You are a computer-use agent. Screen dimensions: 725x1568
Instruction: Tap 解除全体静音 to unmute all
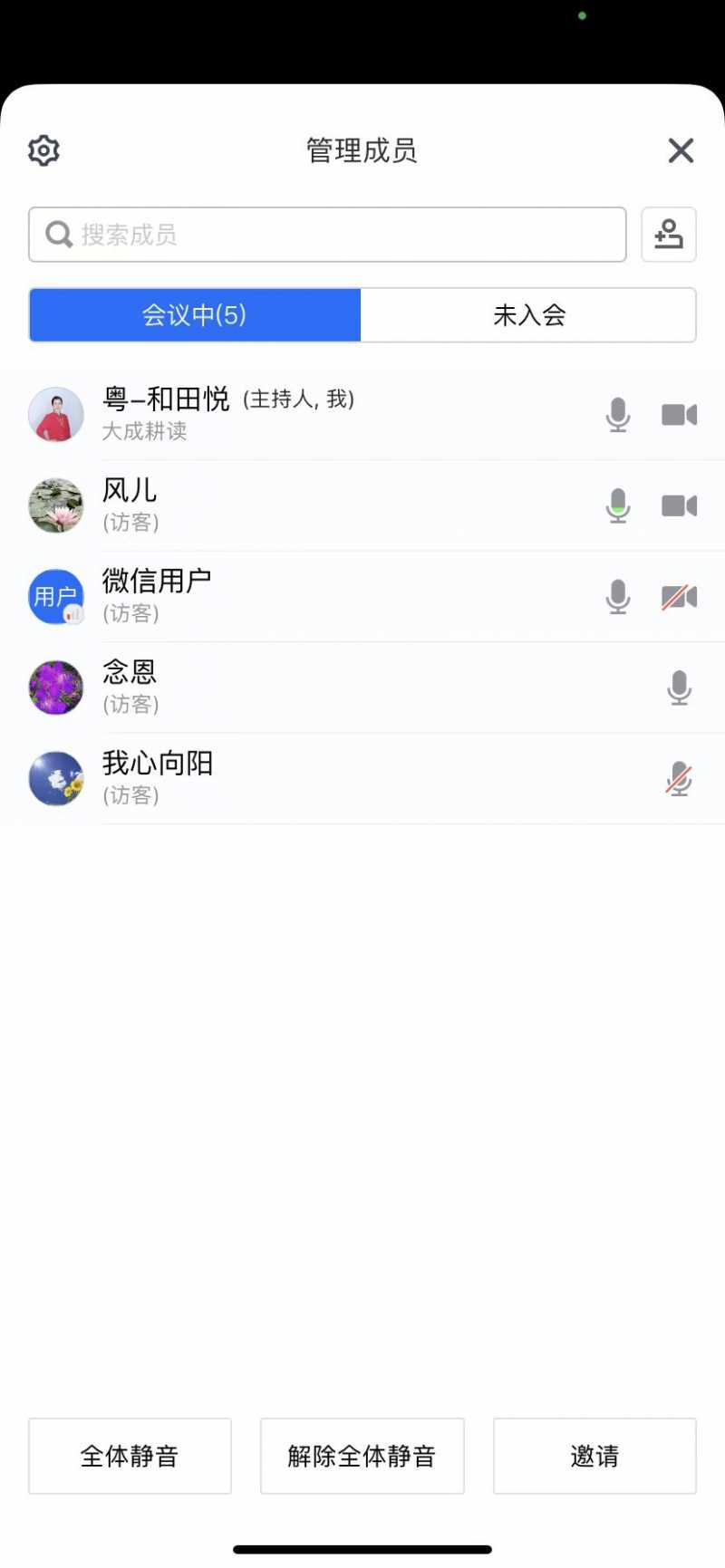(x=362, y=1456)
